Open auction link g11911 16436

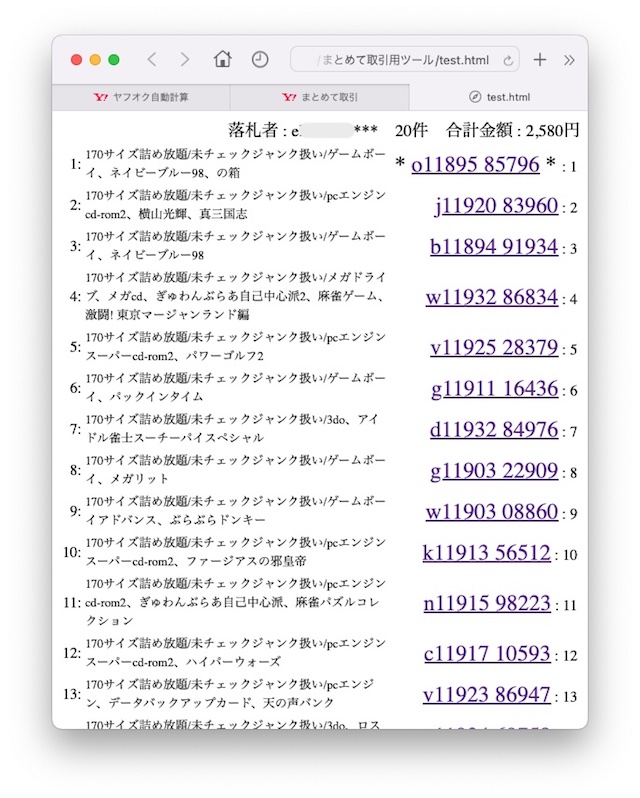[x=494, y=389]
